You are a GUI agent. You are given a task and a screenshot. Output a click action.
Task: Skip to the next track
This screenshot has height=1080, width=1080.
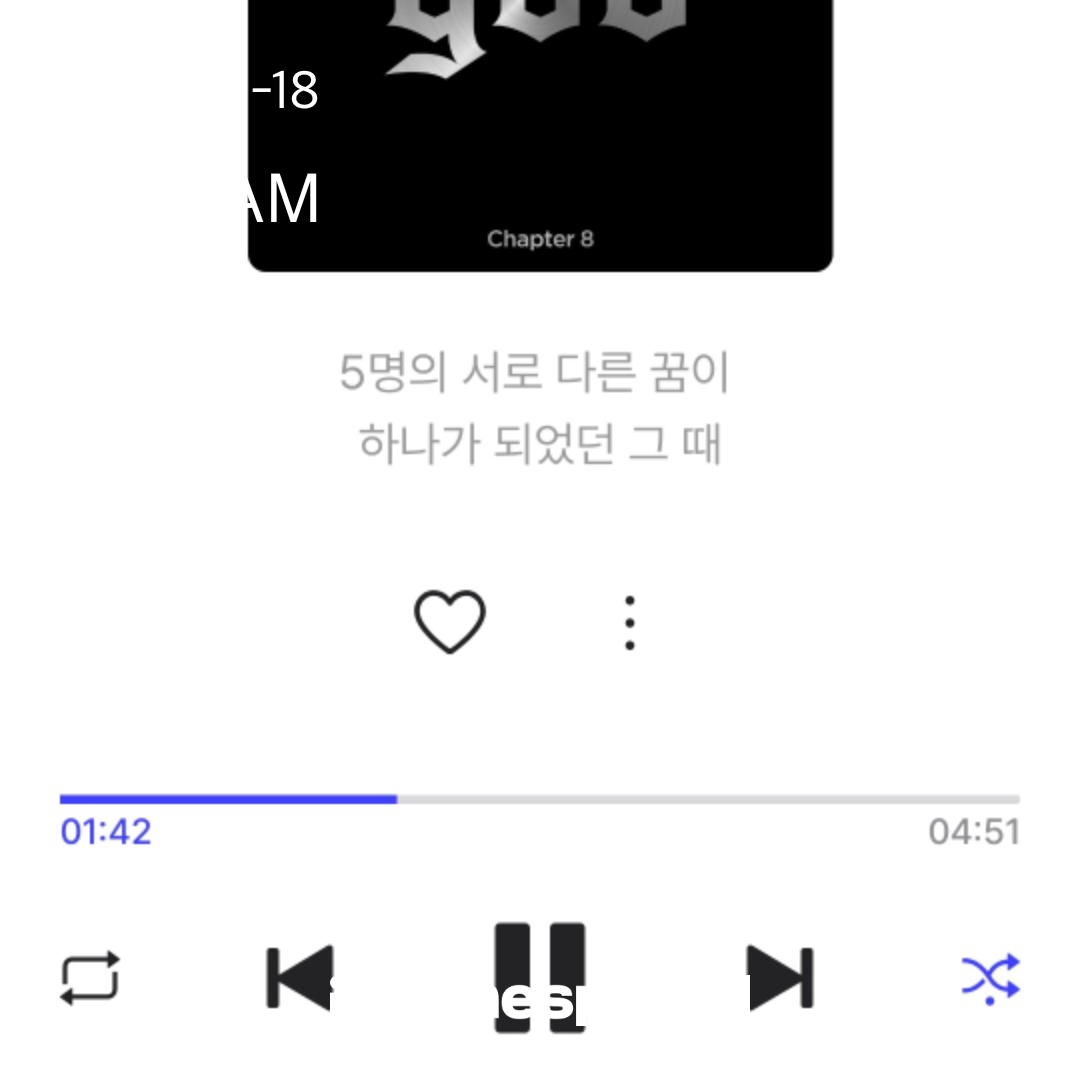780,977
